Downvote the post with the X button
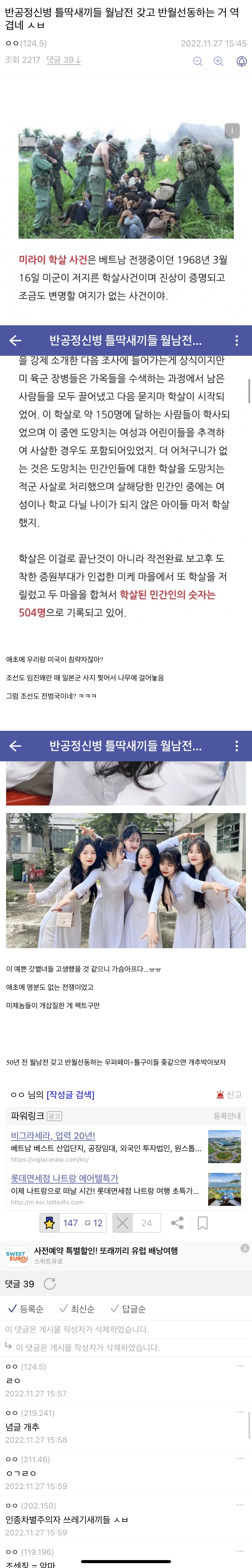 tap(123, 1222)
